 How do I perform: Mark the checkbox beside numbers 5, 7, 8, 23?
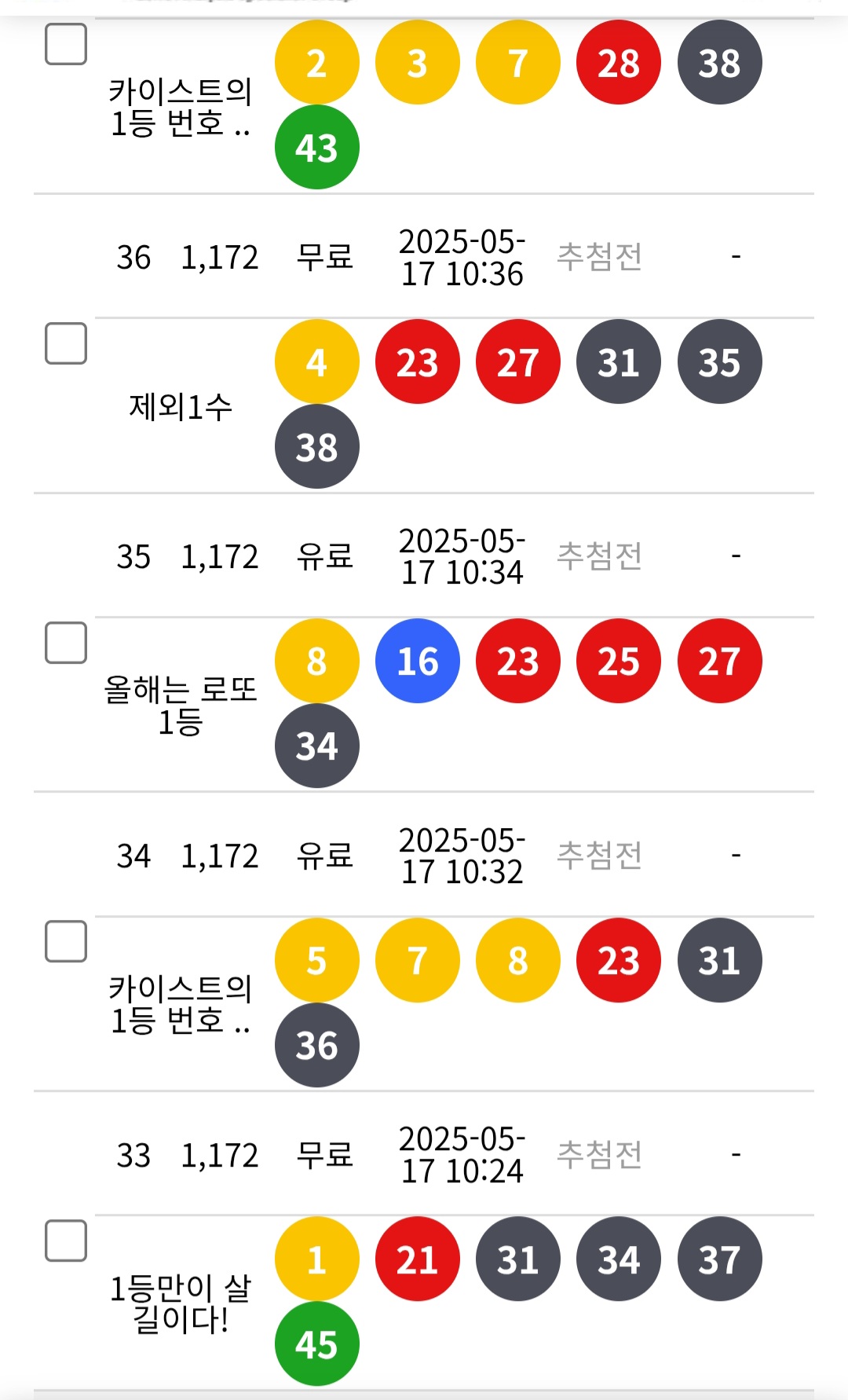66,941
